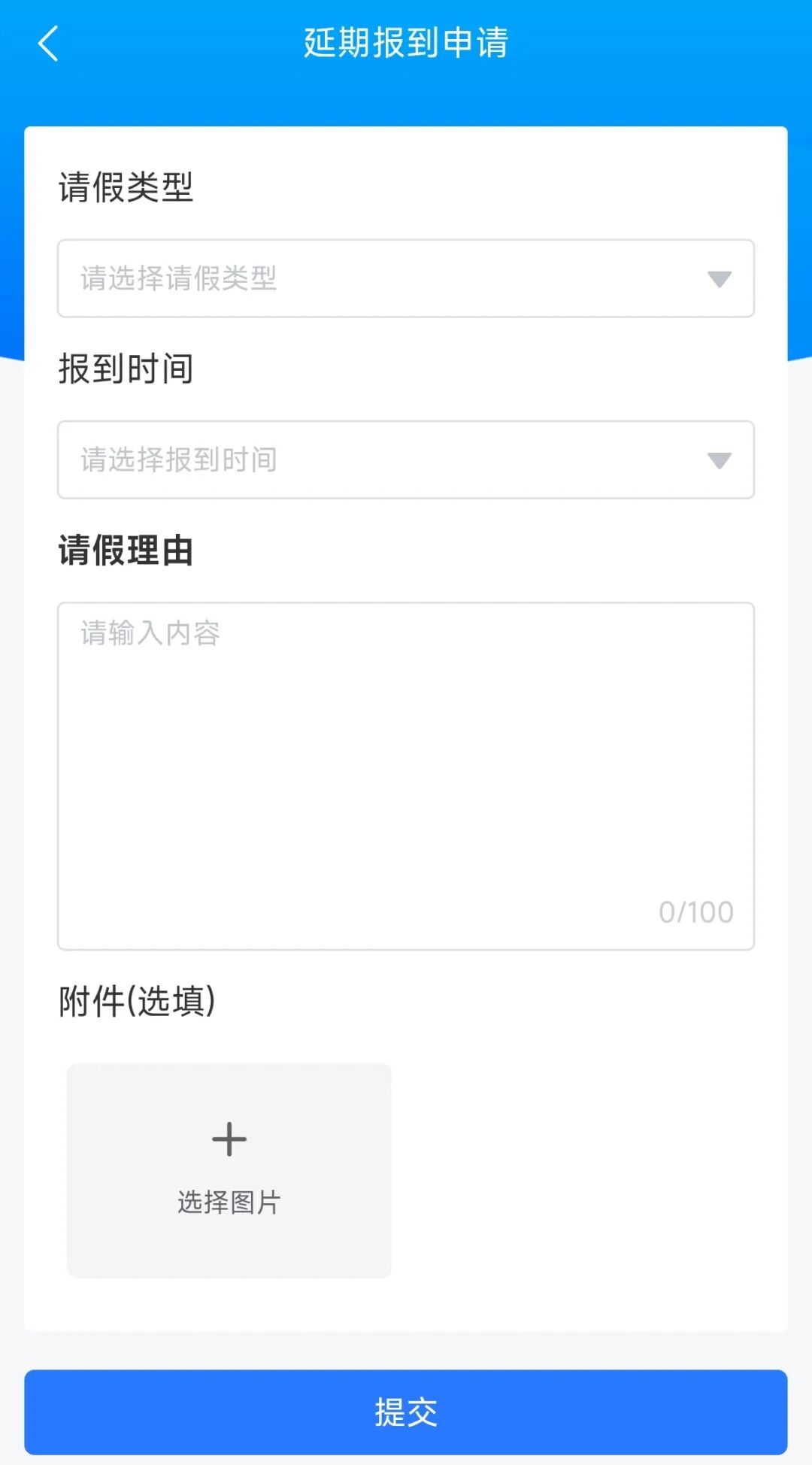Viewport: 812px width, 1465px height.
Task: Choose a report time in 请选择报到时间
Action: pos(301,460)
